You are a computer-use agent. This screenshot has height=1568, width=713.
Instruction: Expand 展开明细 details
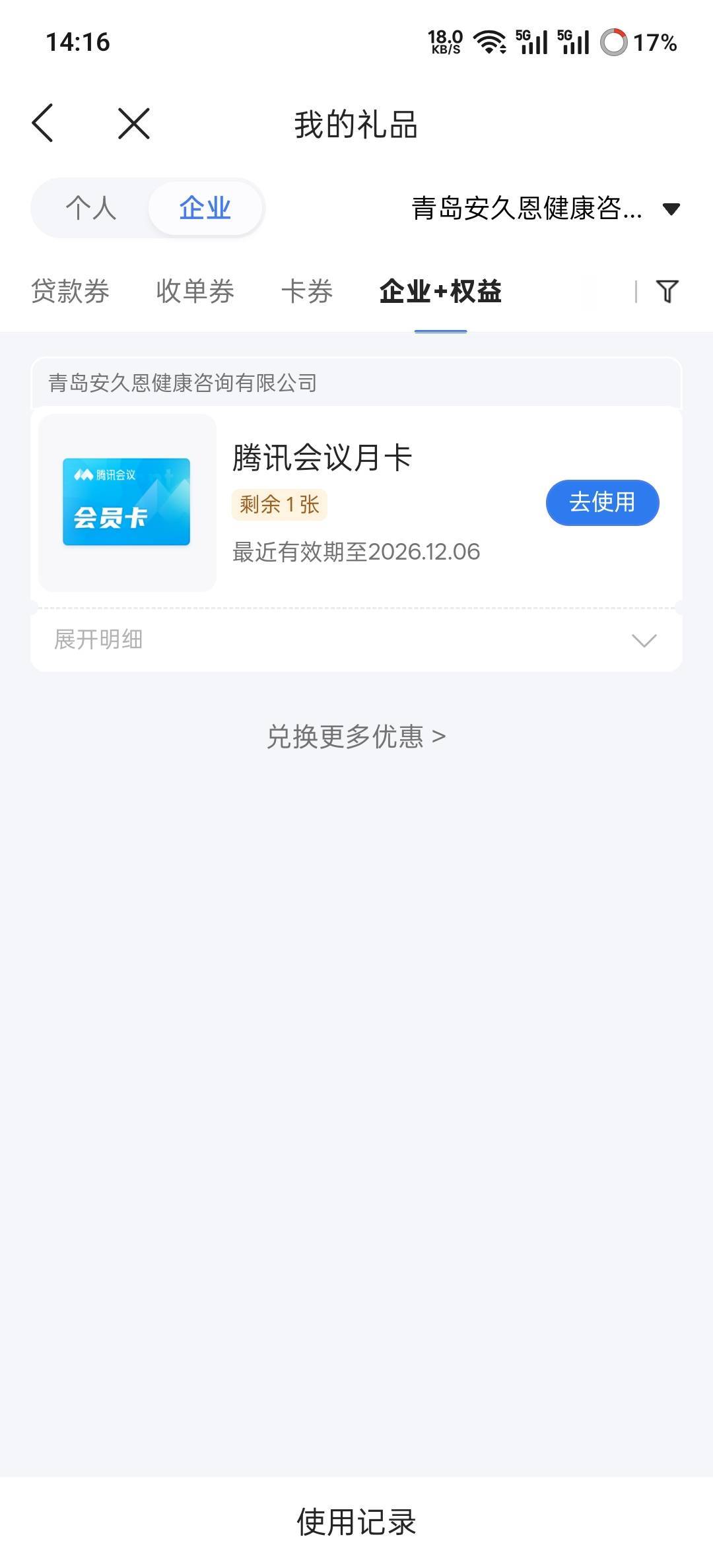[356, 639]
